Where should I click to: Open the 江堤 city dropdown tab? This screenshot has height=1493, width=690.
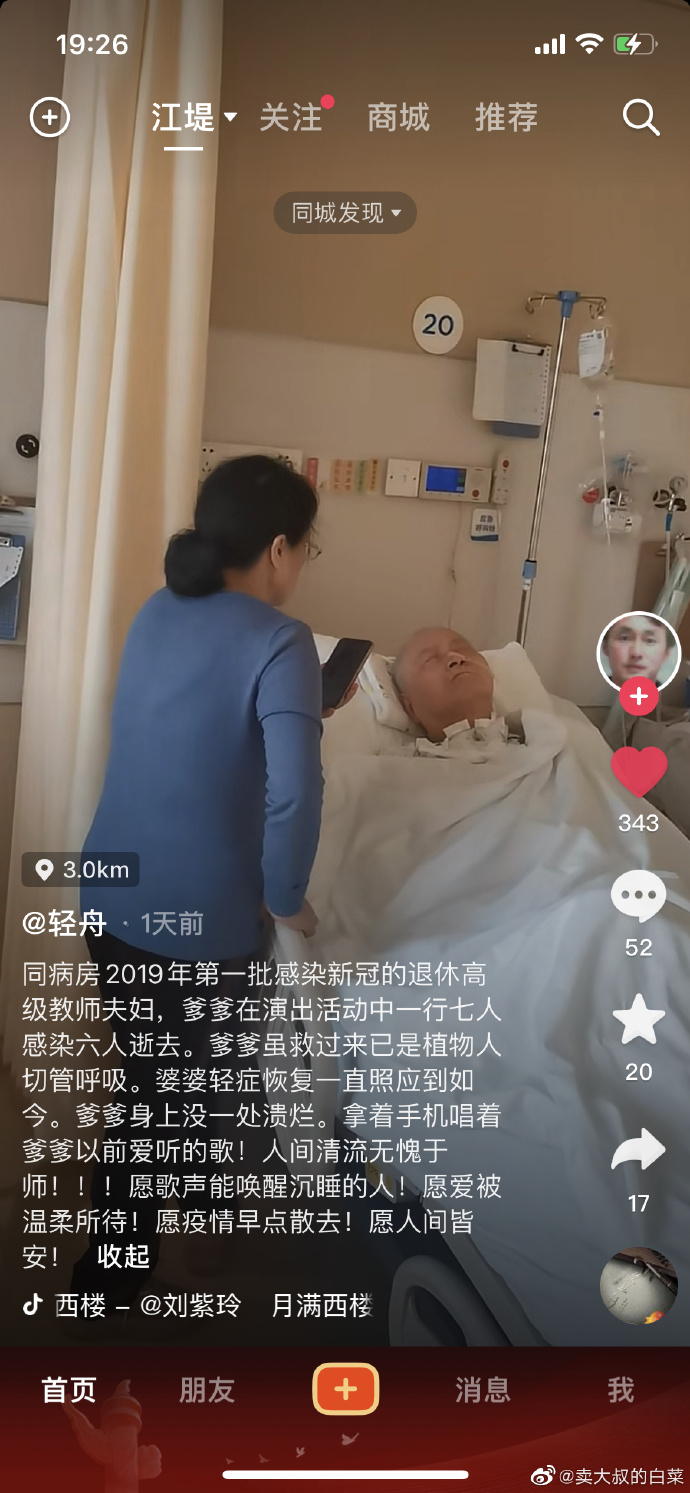coord(194,118)
